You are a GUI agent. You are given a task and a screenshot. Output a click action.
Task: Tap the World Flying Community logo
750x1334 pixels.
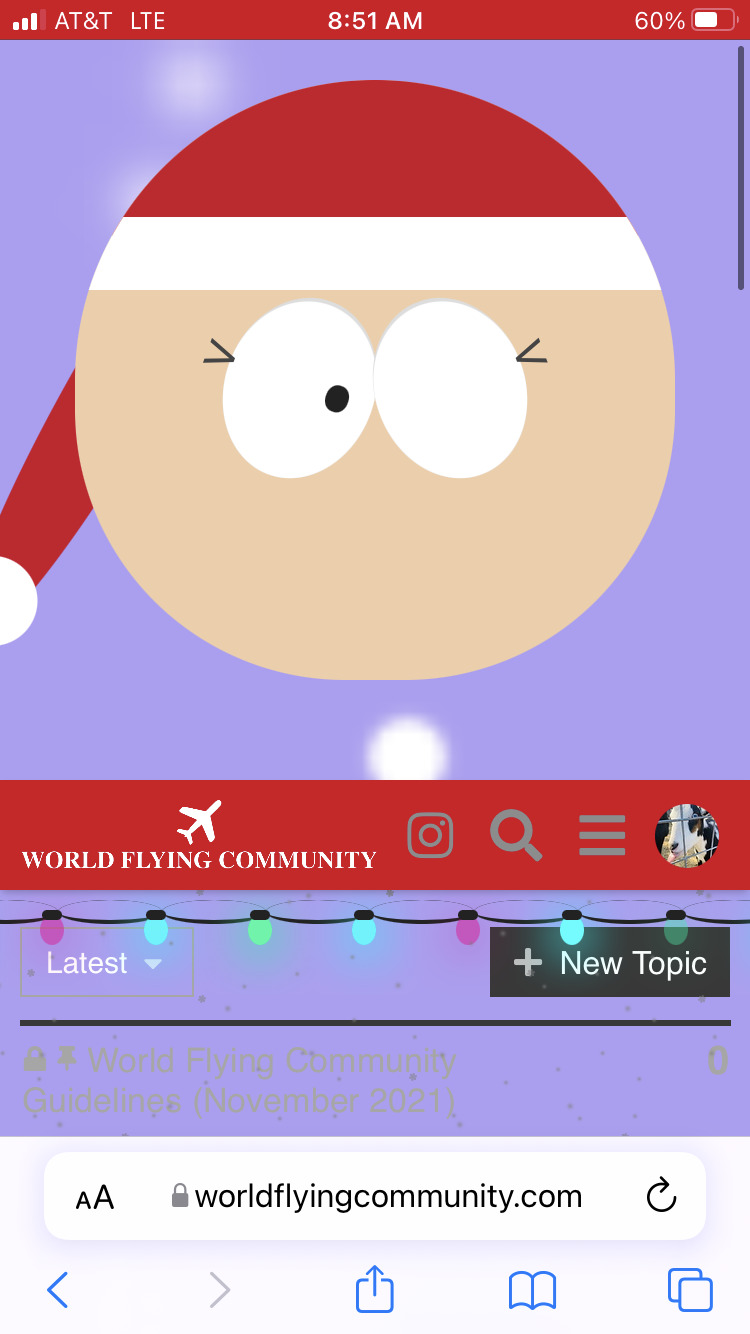[199, 836]
